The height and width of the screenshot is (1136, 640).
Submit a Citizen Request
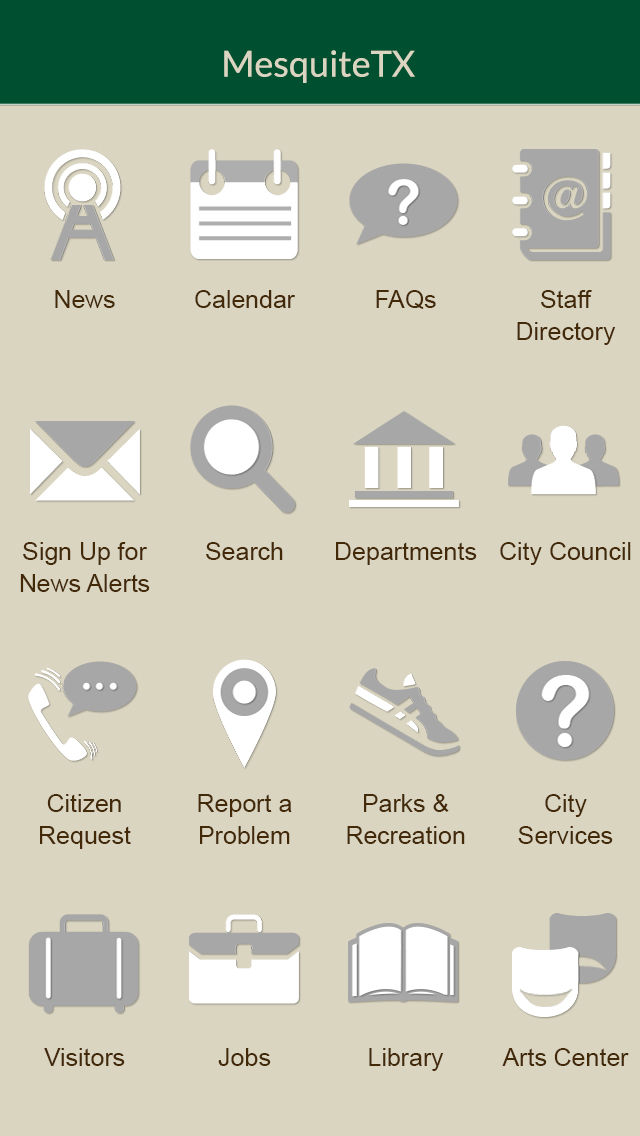(x=84, y=753)
